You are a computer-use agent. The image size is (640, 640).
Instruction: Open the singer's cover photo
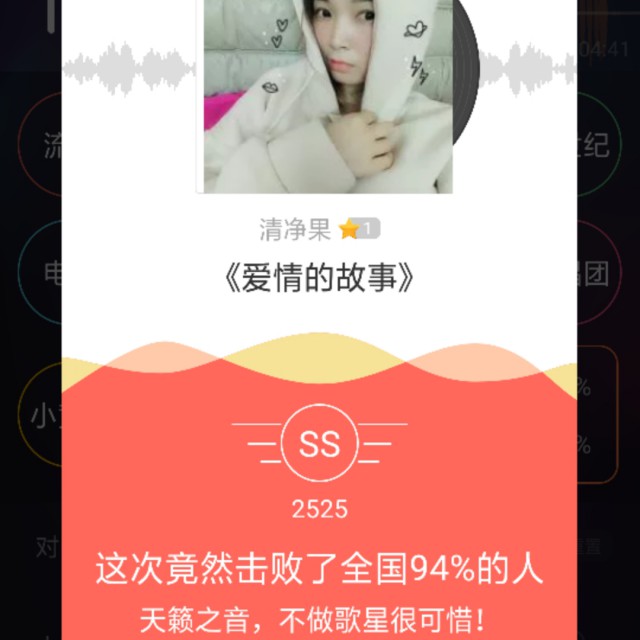click(328, 95)
